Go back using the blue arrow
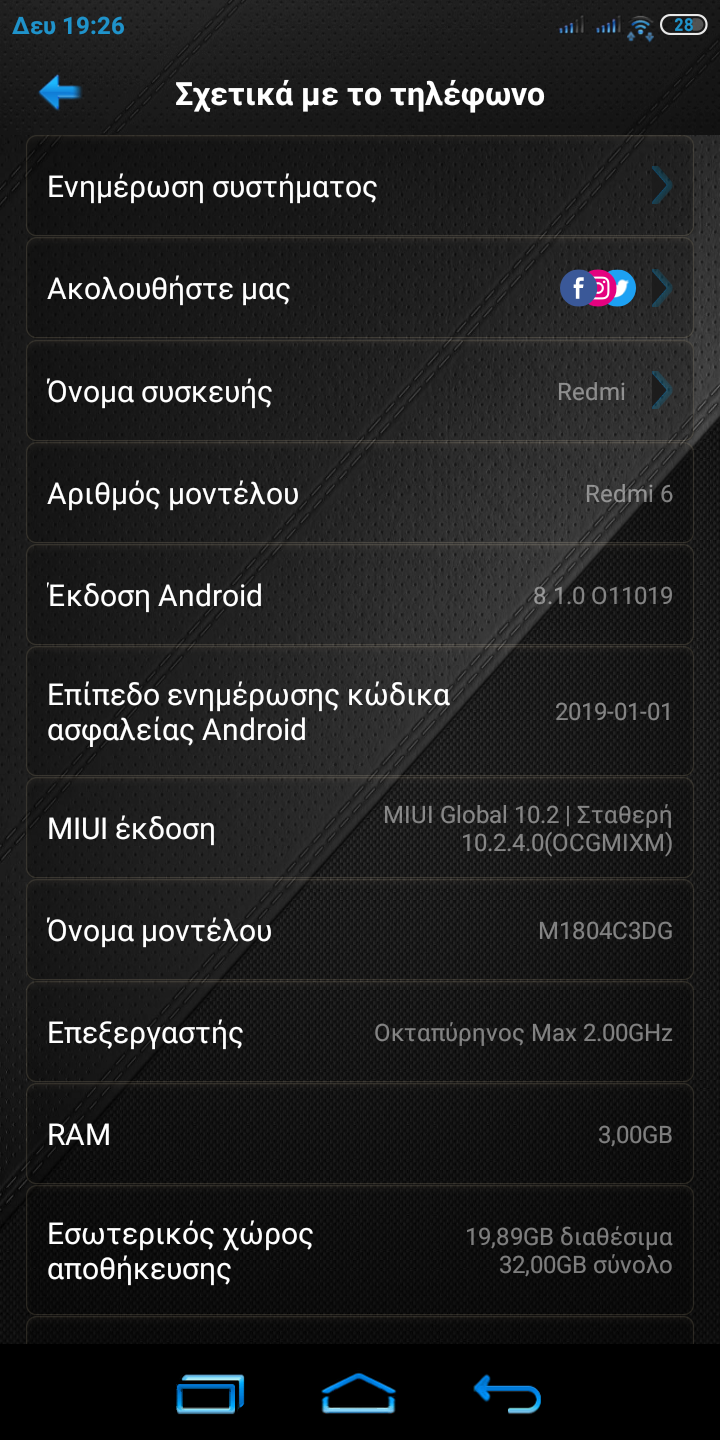720x1440 pixels. pos(59,93)
